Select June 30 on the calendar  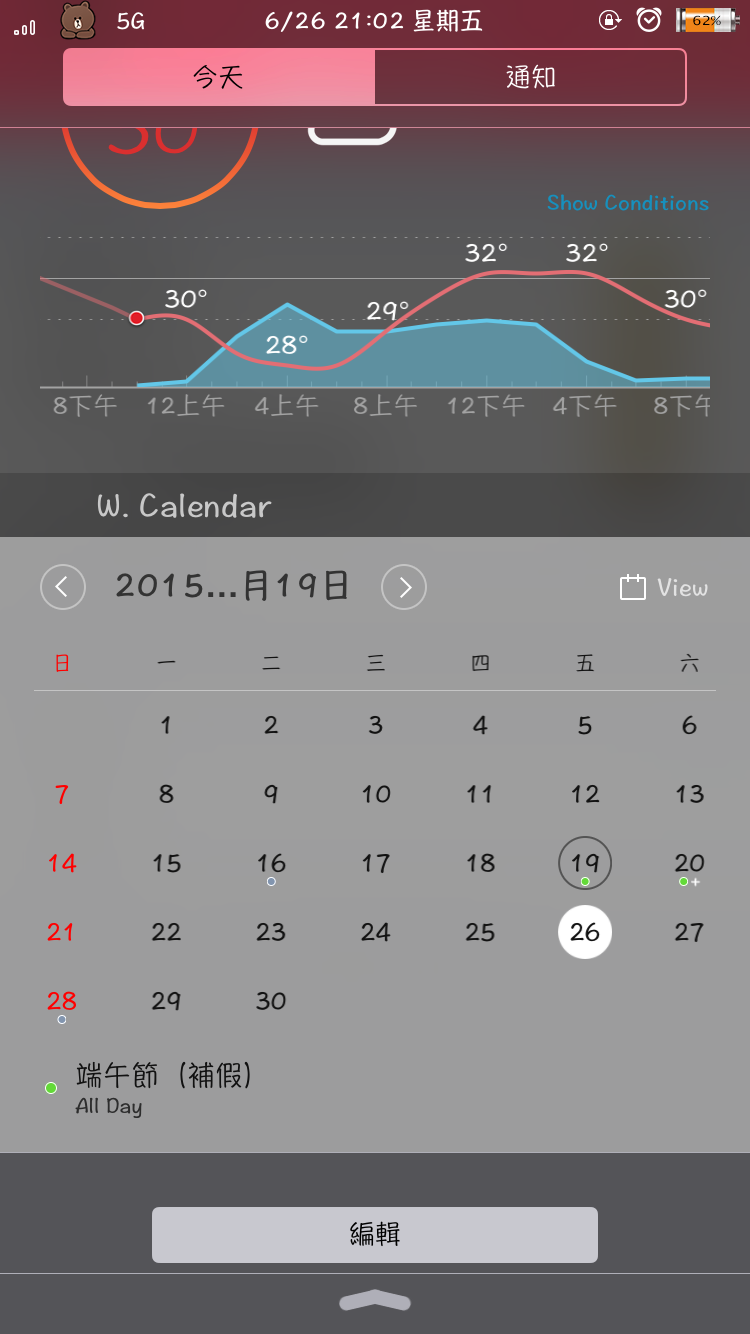(271, 1001)
